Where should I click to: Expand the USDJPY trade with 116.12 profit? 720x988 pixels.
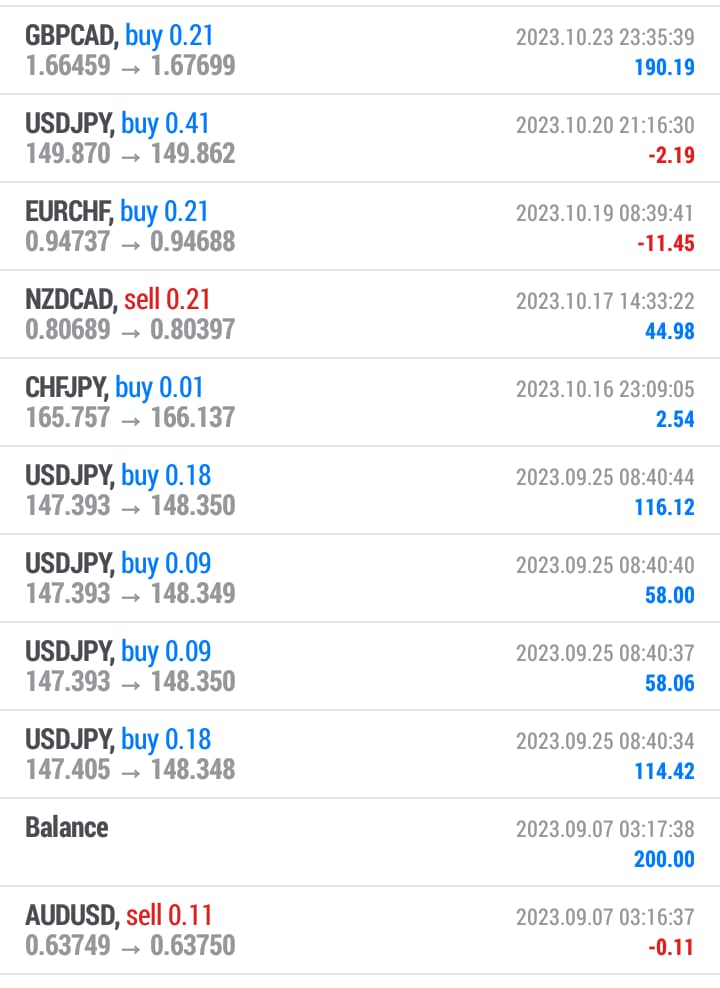click(x=360, y=491)
